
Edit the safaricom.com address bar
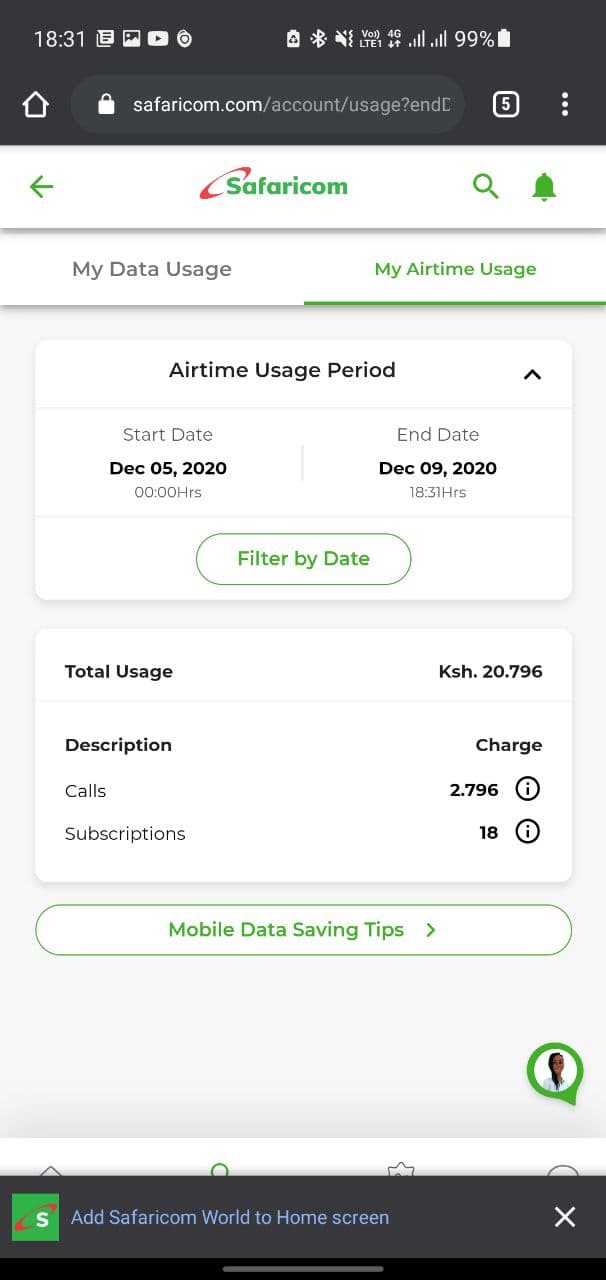click(x=268, y=105)
